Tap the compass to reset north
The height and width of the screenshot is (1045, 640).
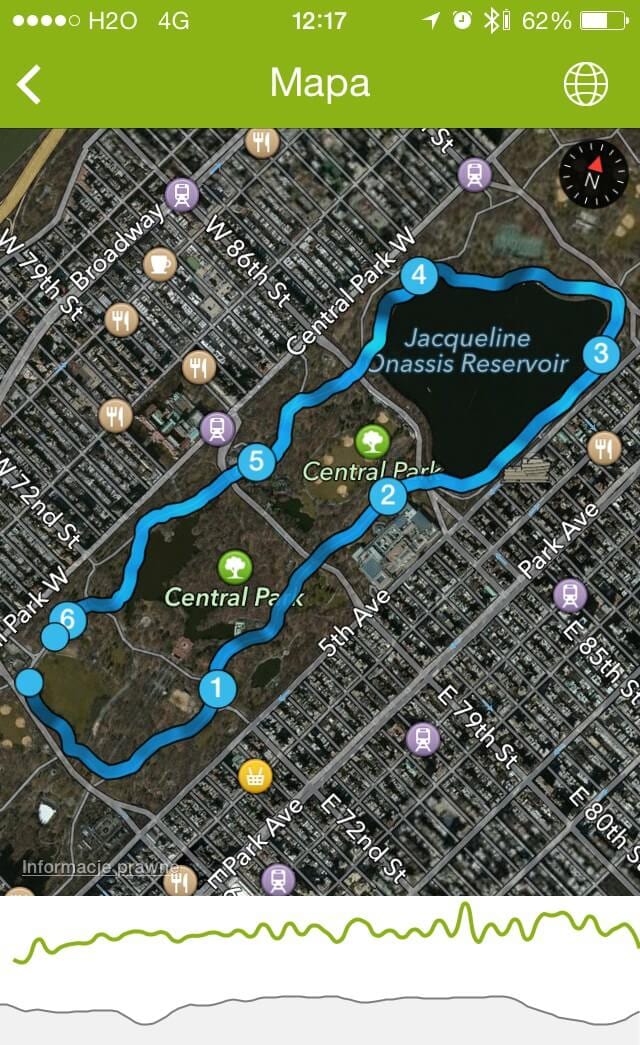click(593, 175)
